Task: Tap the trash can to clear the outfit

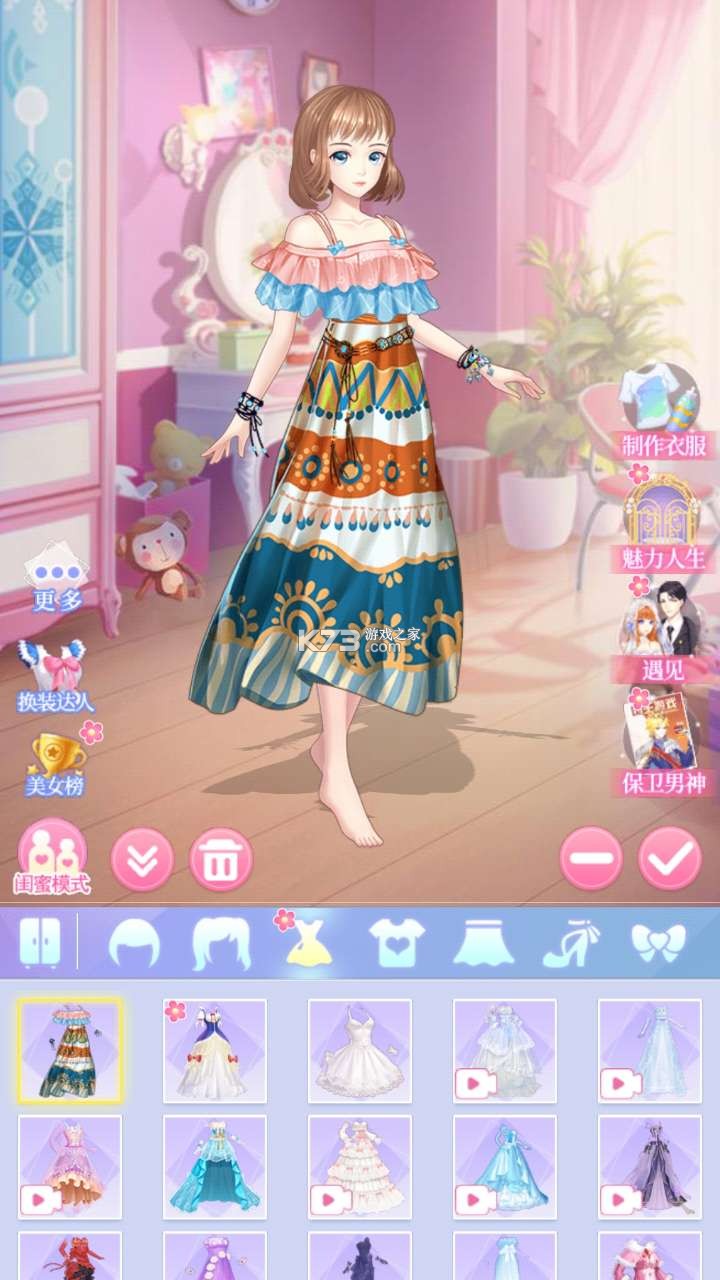Action: [221, 860]
